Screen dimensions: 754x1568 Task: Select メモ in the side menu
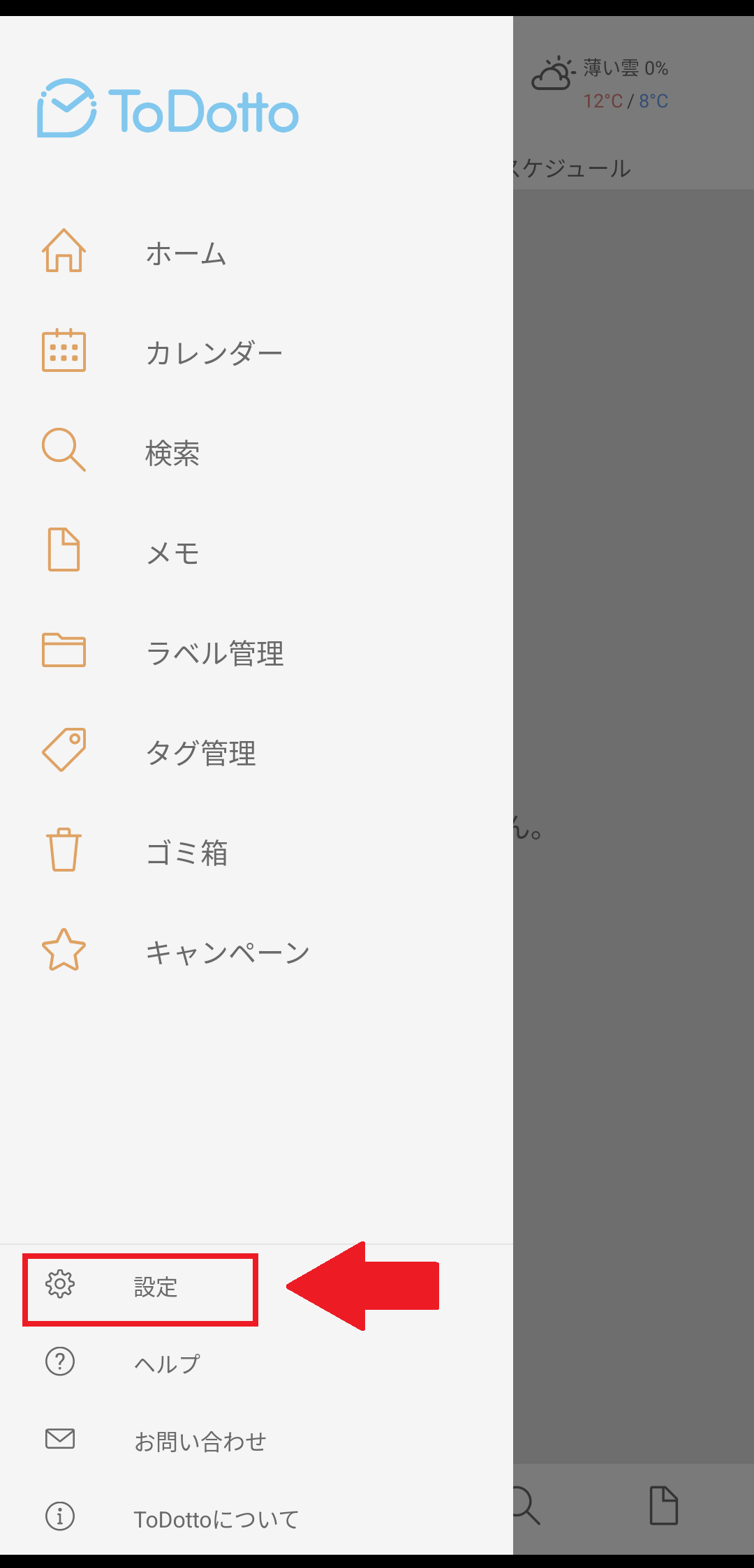coord(256,552)
